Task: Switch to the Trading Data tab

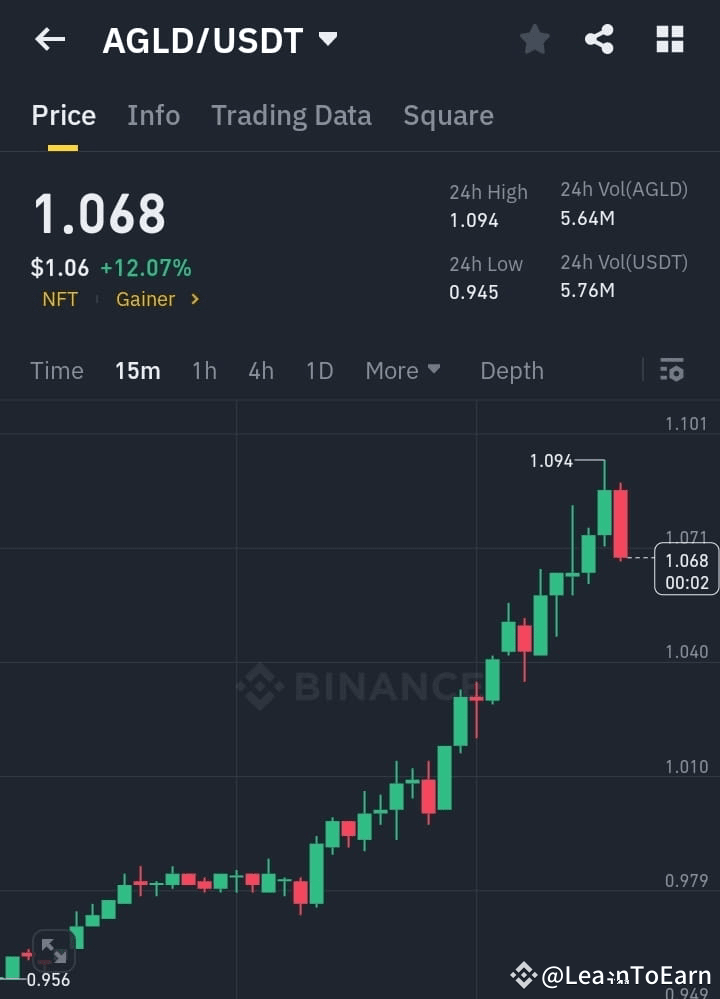Action: tap(291, 115)
